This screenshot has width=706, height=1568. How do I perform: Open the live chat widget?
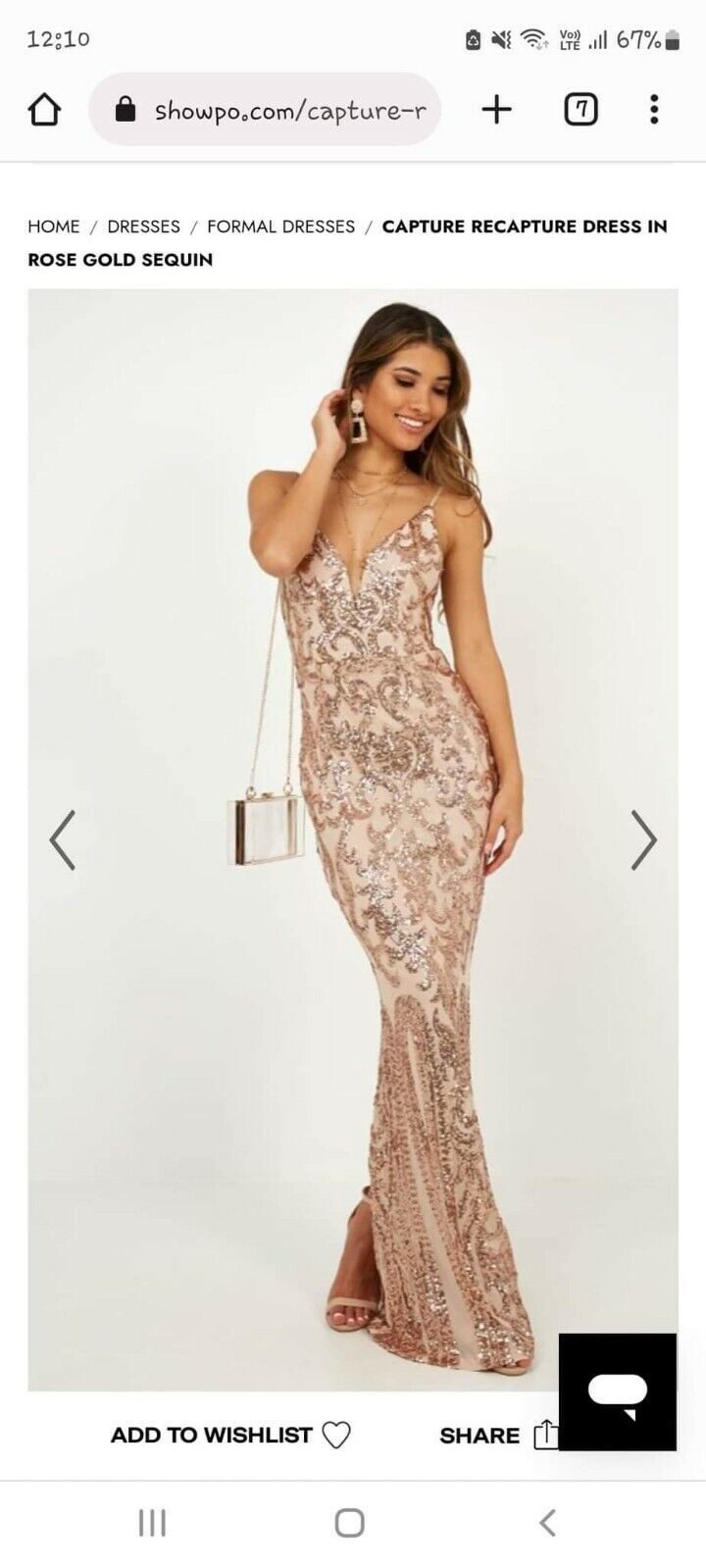618,1391
